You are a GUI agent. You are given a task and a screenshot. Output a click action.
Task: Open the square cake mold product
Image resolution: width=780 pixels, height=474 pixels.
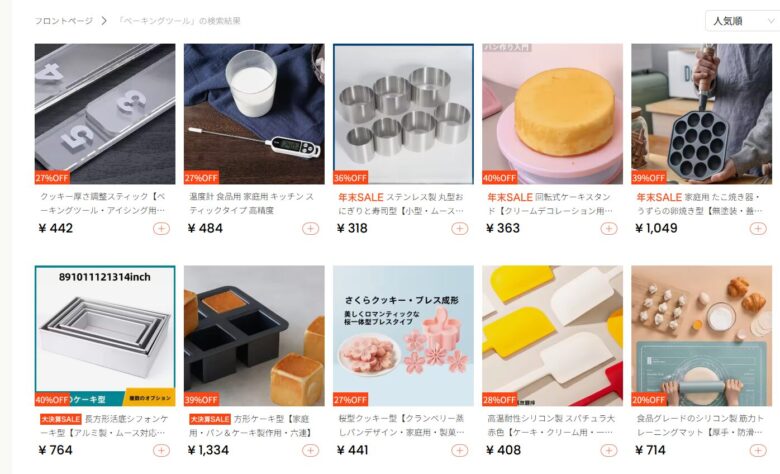tap(254, 335)
